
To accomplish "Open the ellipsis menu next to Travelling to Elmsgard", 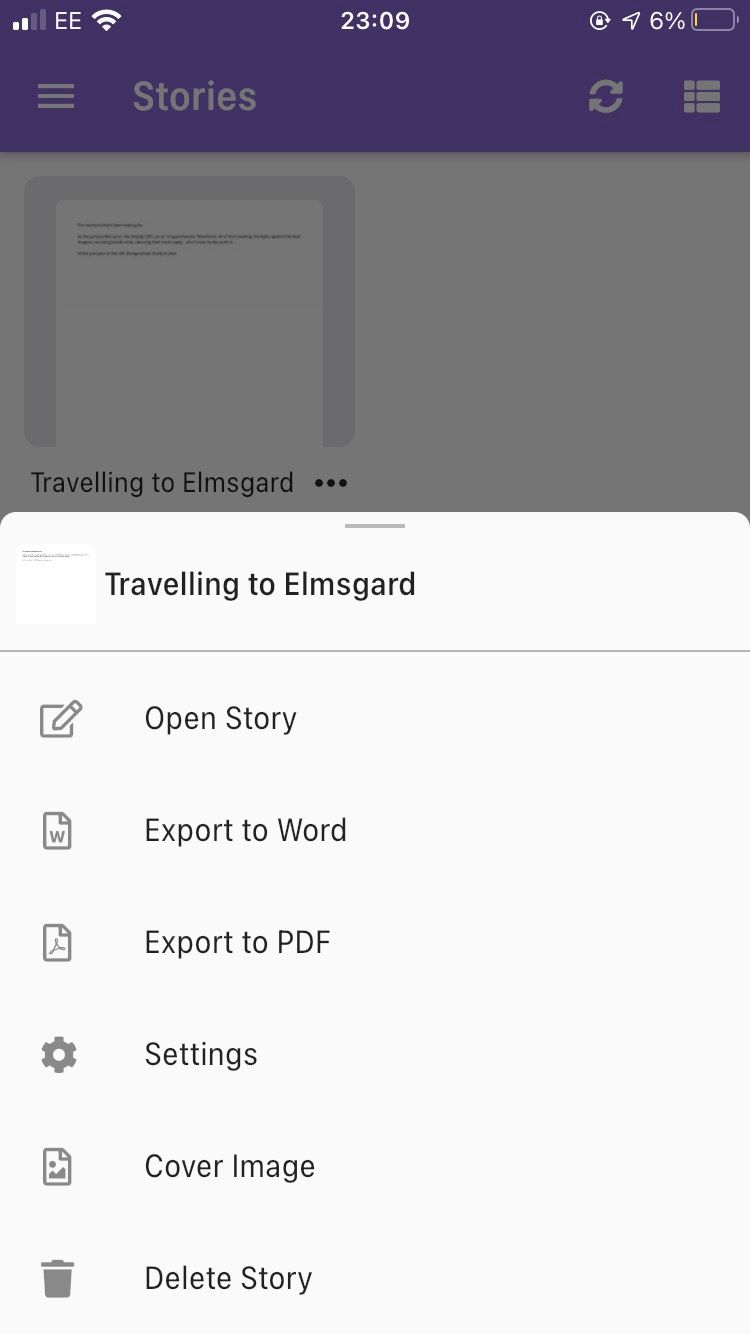I will (x=331, y=482).
